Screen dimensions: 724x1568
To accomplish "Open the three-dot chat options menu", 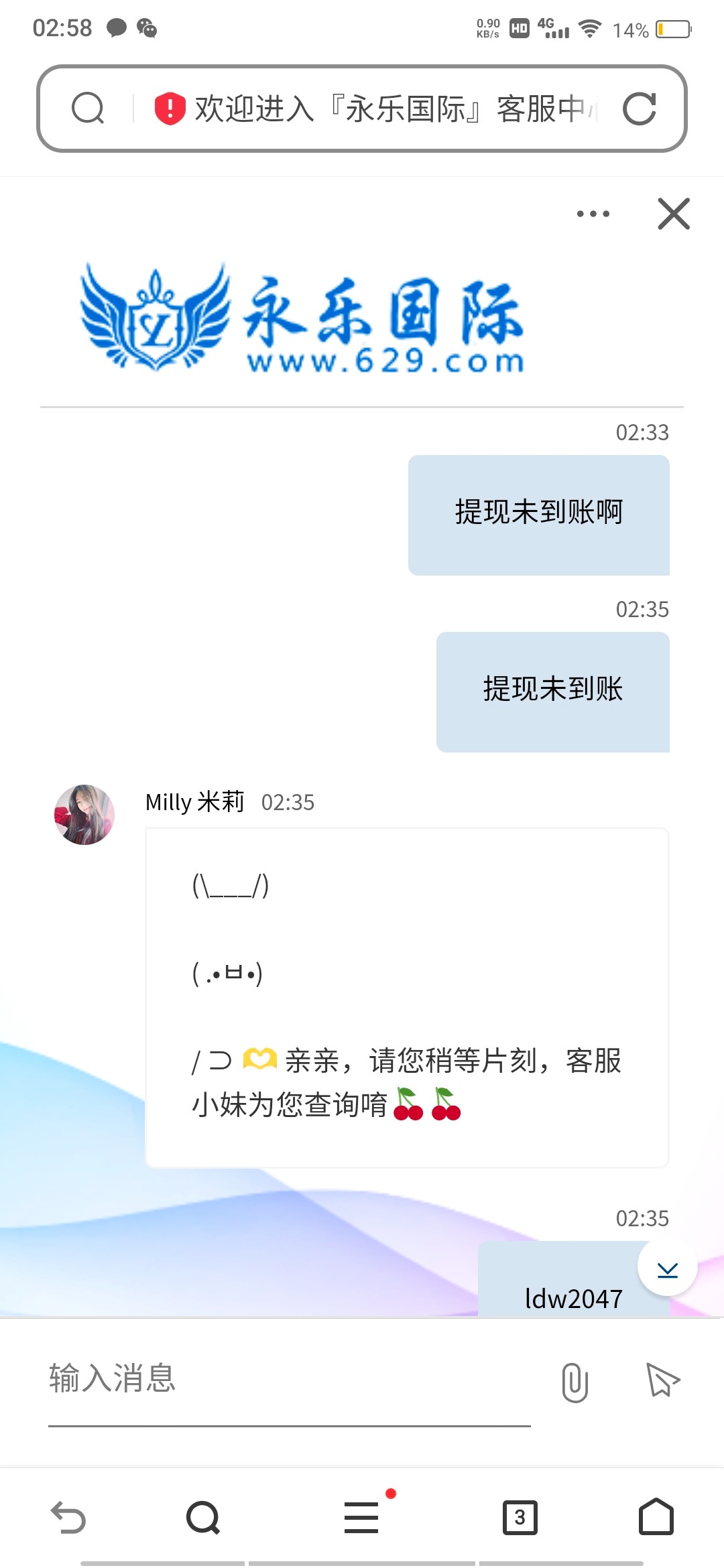I will (x=593, y=214).
